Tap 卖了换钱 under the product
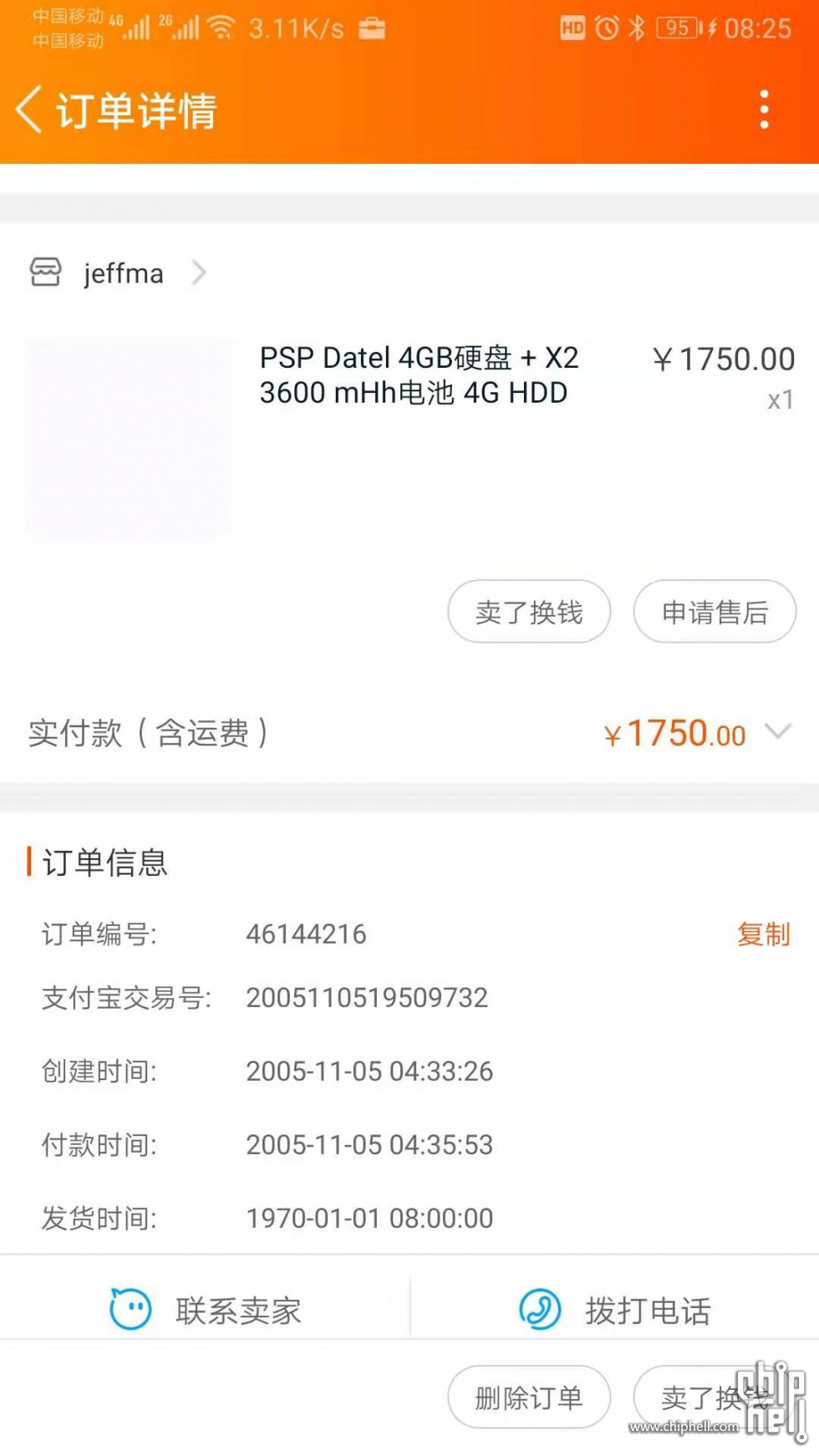This screenshot has height=1456, width=819. tap(529, 612)
